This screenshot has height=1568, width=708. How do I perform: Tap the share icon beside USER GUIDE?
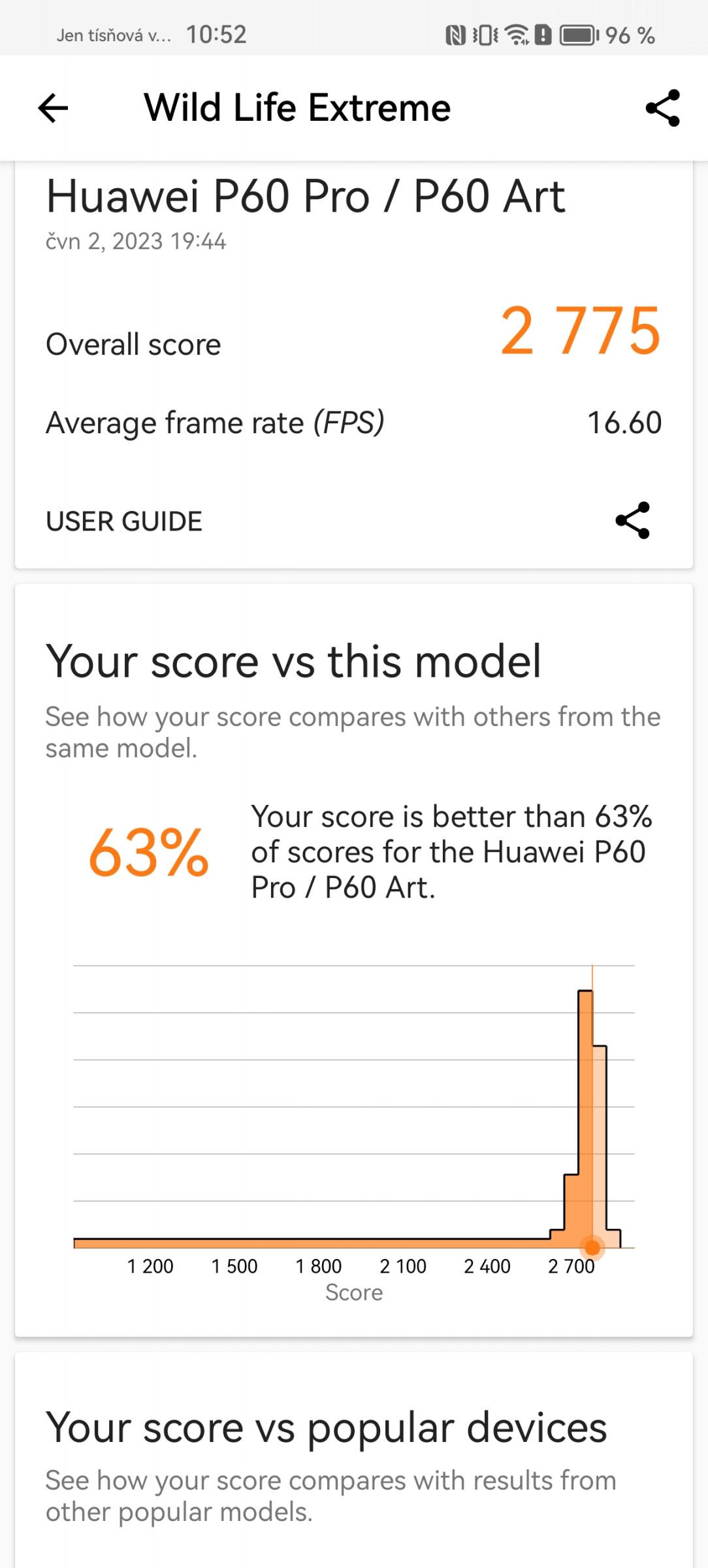(632, 520)
